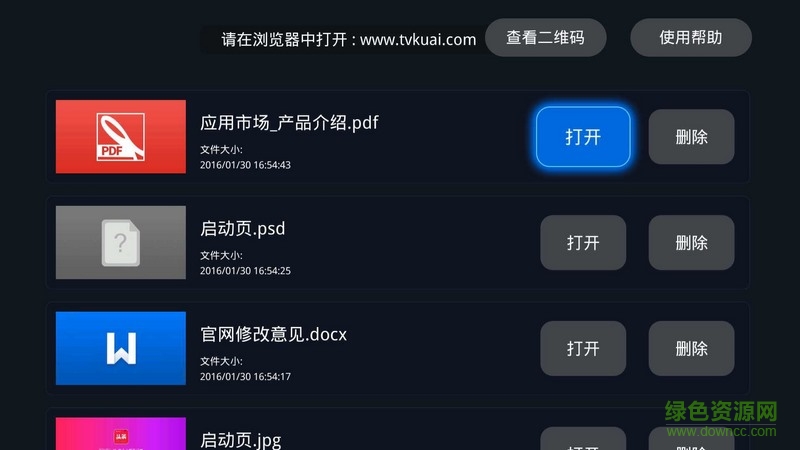800x450 pixels.
Task: Tap the 查看二维码 button
Action: 545,38
